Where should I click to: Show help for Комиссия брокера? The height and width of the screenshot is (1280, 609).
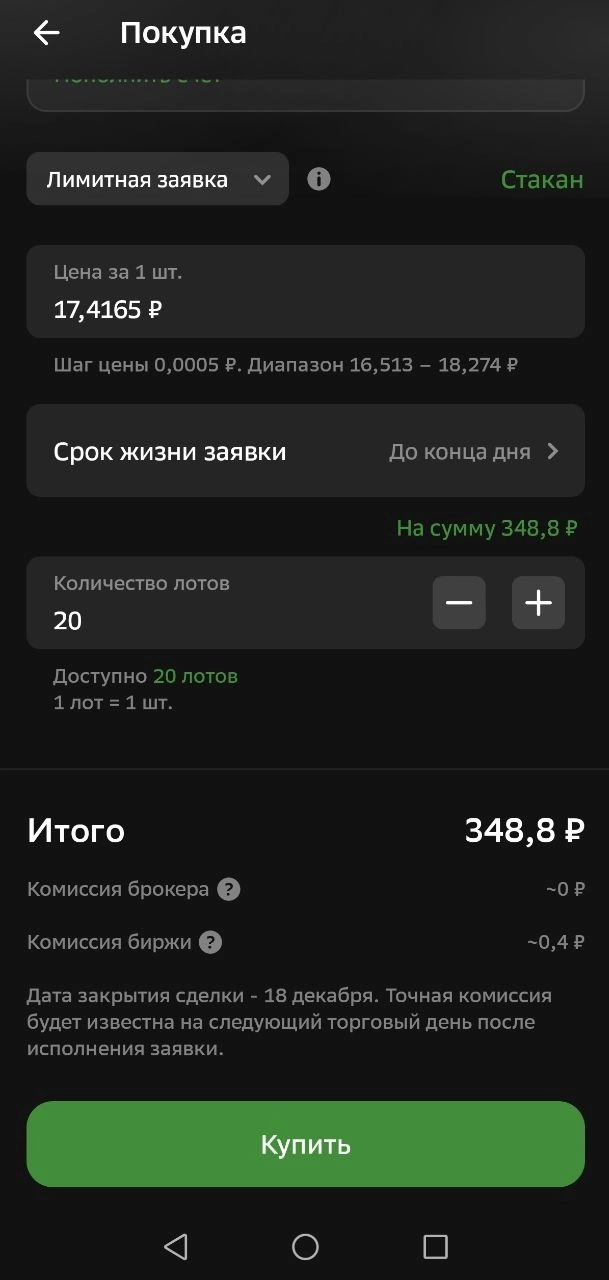(x=229, y=889)
